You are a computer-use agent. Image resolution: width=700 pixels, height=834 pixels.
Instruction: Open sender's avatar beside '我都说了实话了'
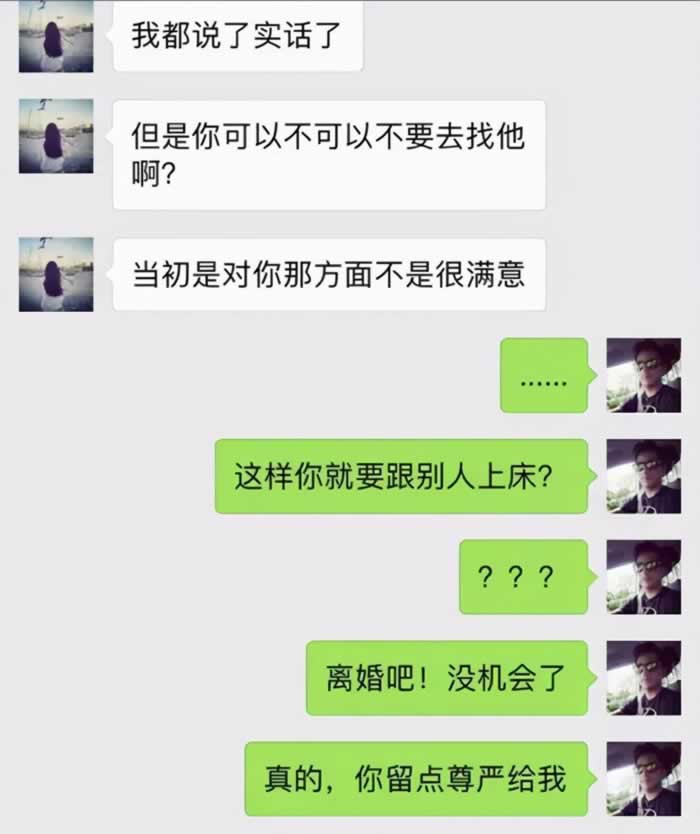tap(56, 36)
